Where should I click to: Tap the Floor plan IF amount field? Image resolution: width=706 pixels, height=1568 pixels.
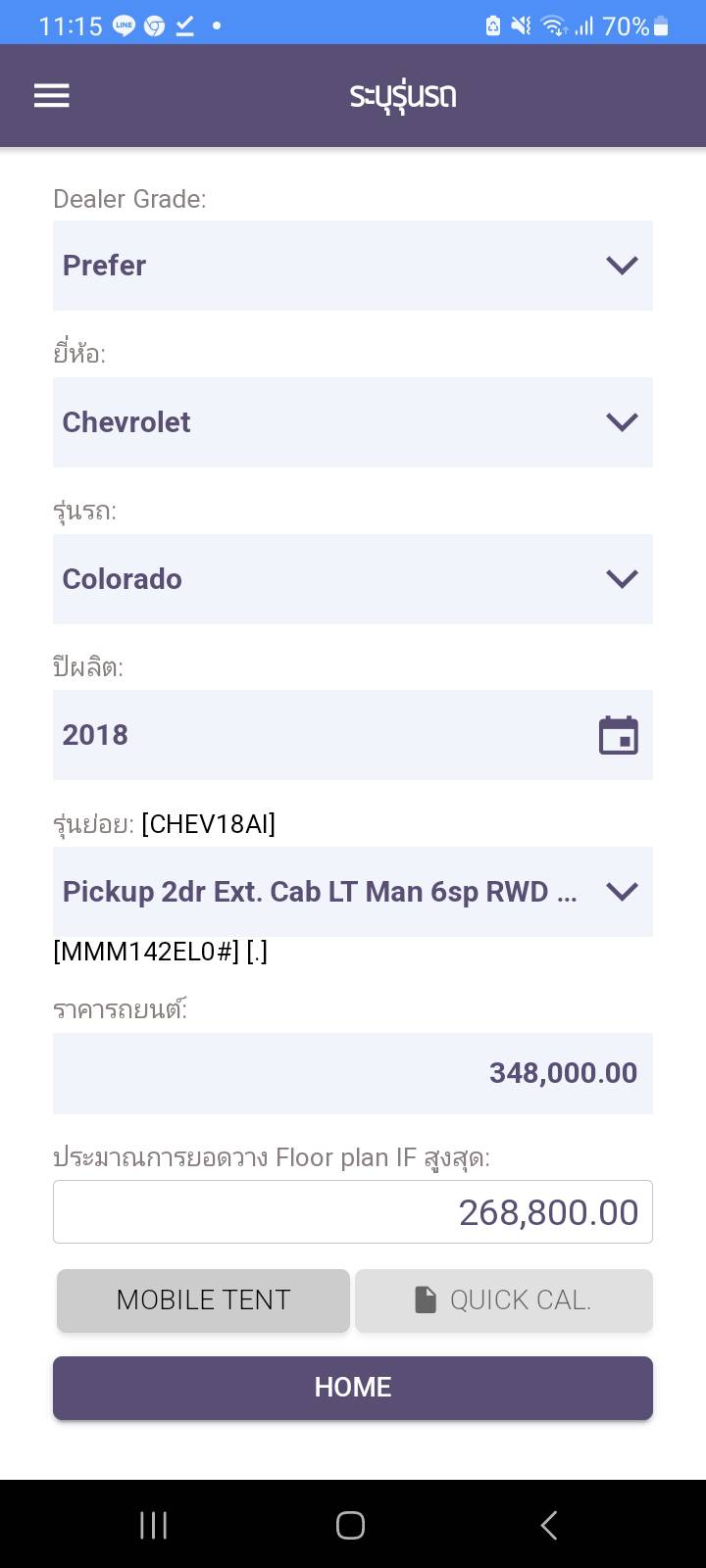pos(352,1212)
